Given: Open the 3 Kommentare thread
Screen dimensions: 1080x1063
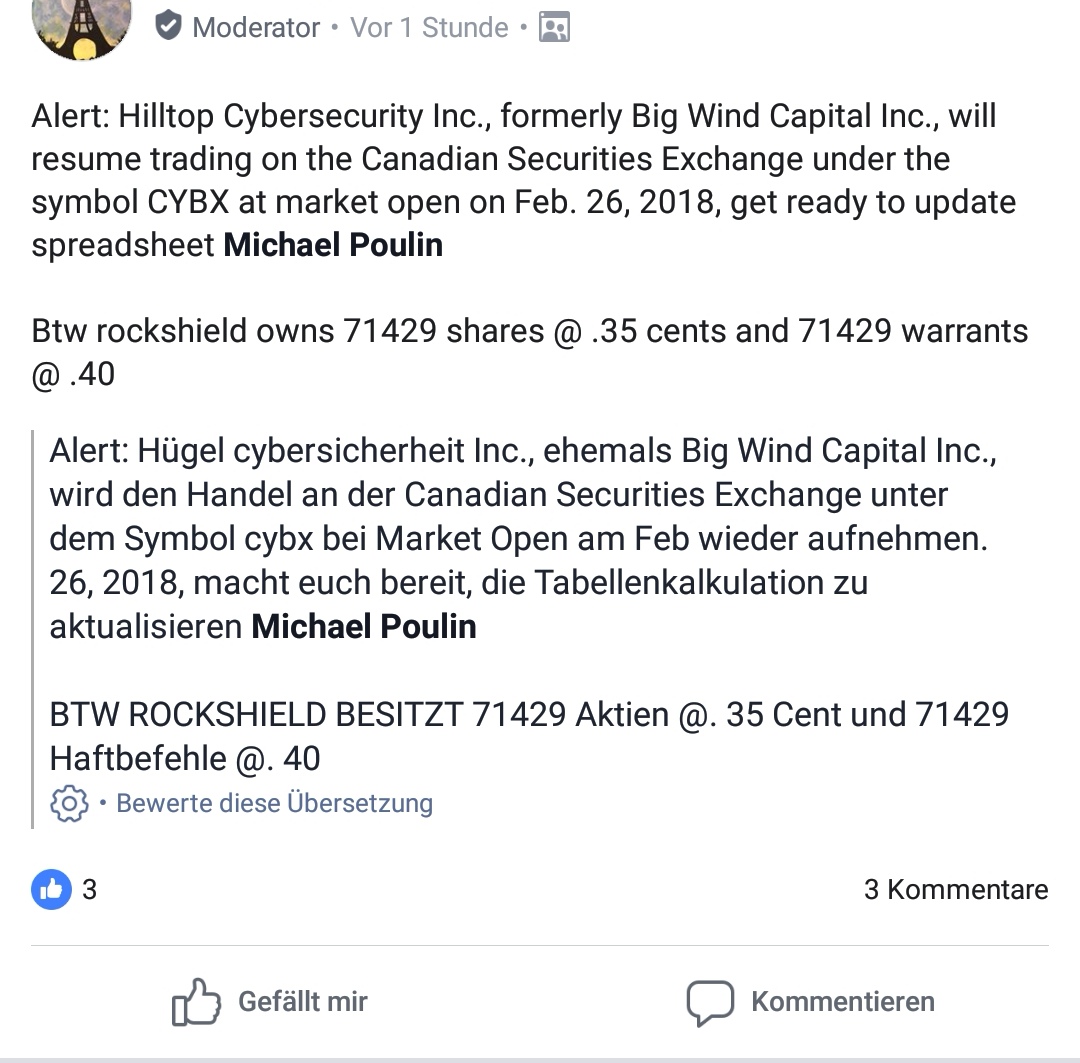Looking at the screenshot, I should click(x=955, y=889).
